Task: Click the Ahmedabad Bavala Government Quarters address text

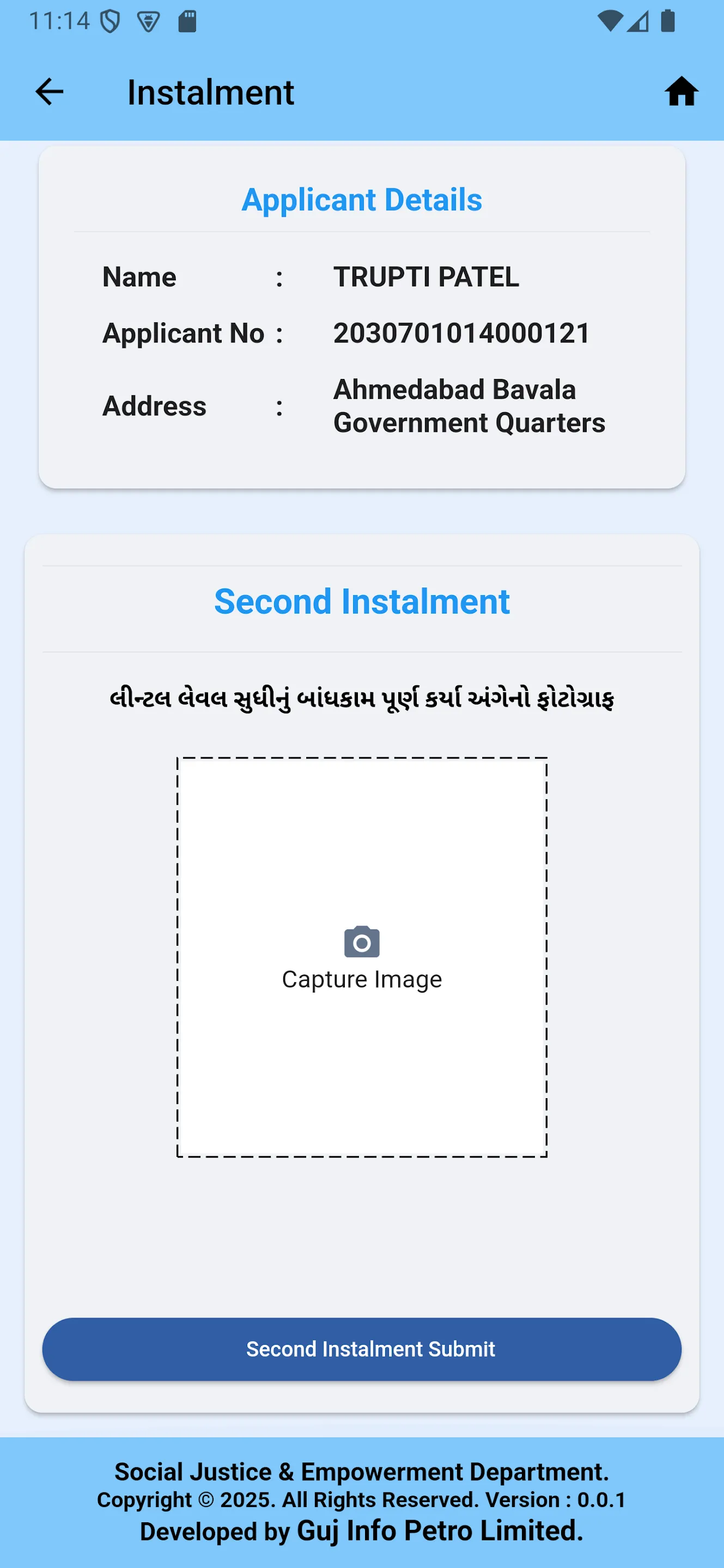Action: pyautogui.click(x=469, y=406)
